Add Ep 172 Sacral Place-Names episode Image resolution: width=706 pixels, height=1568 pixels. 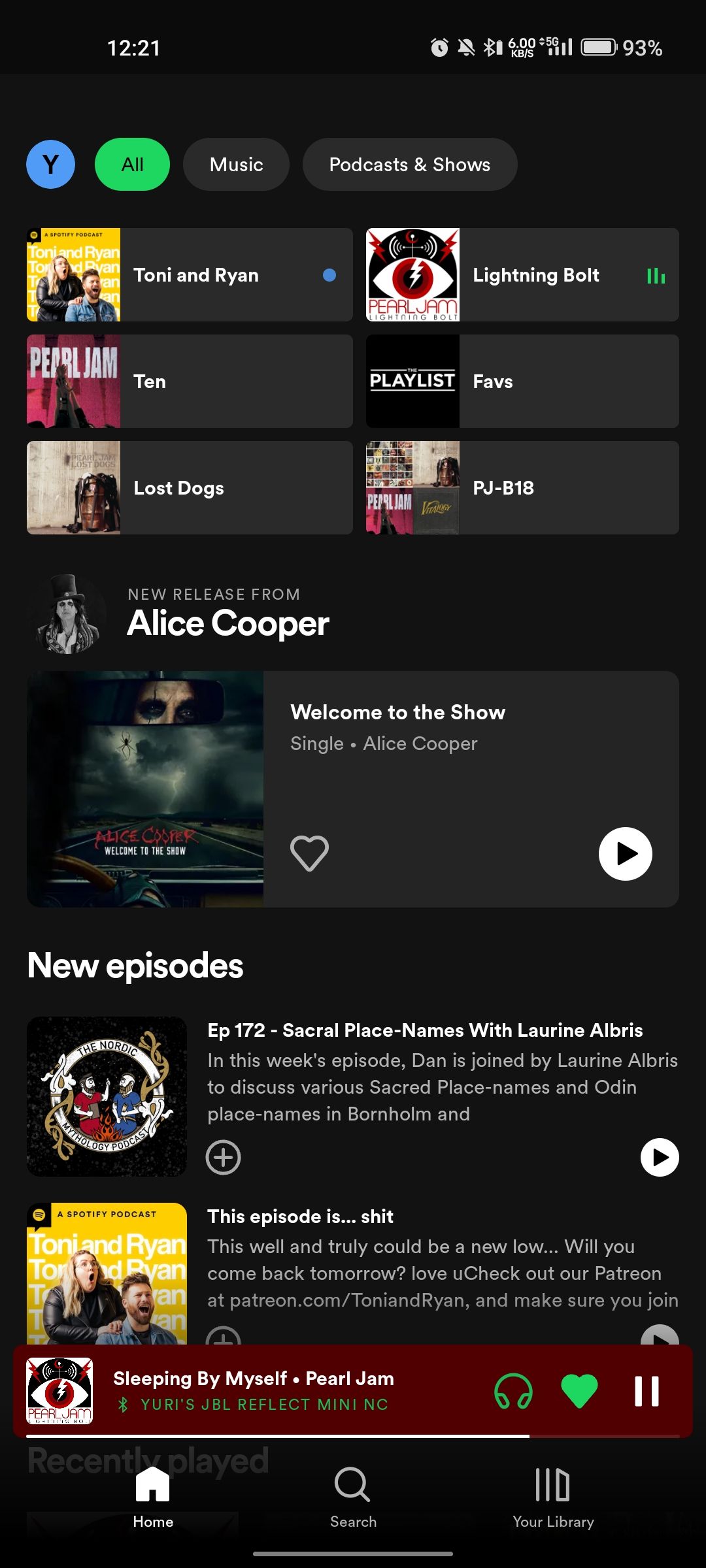point(224,1157)
